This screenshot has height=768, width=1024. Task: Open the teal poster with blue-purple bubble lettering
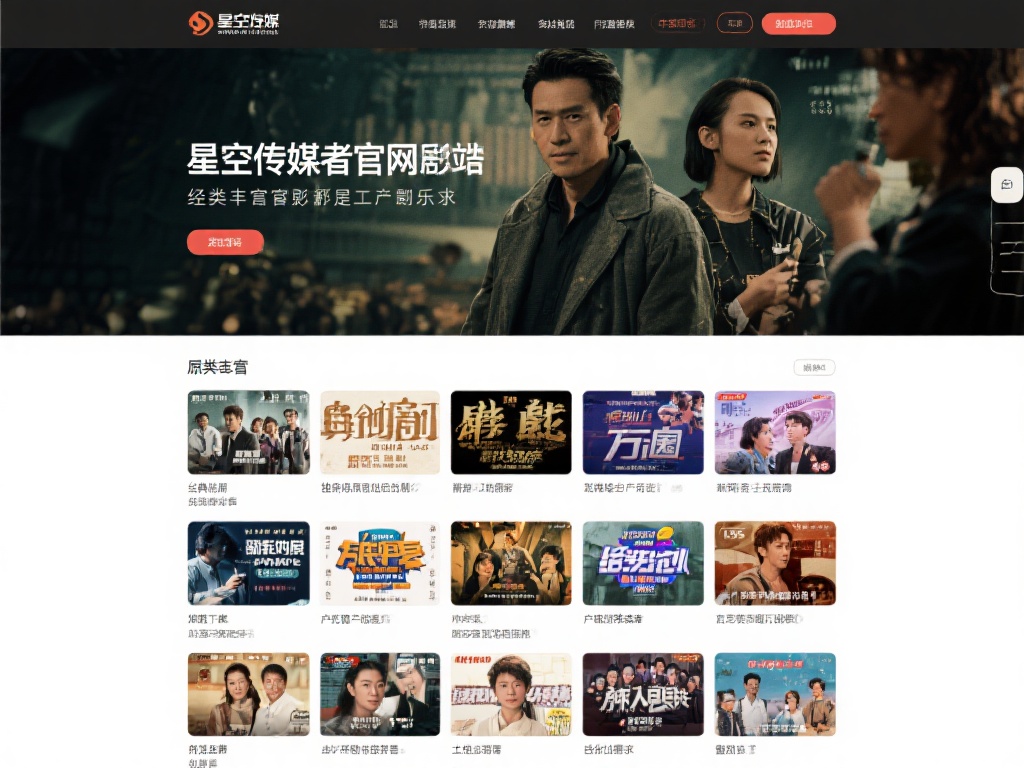click(643, 563)
